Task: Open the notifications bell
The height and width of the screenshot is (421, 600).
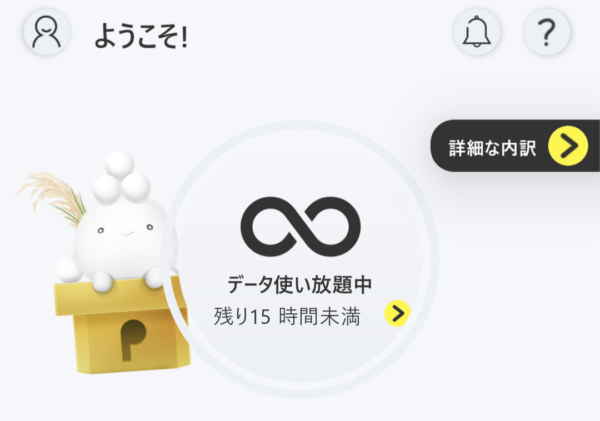Action: [x=478, y=33]
